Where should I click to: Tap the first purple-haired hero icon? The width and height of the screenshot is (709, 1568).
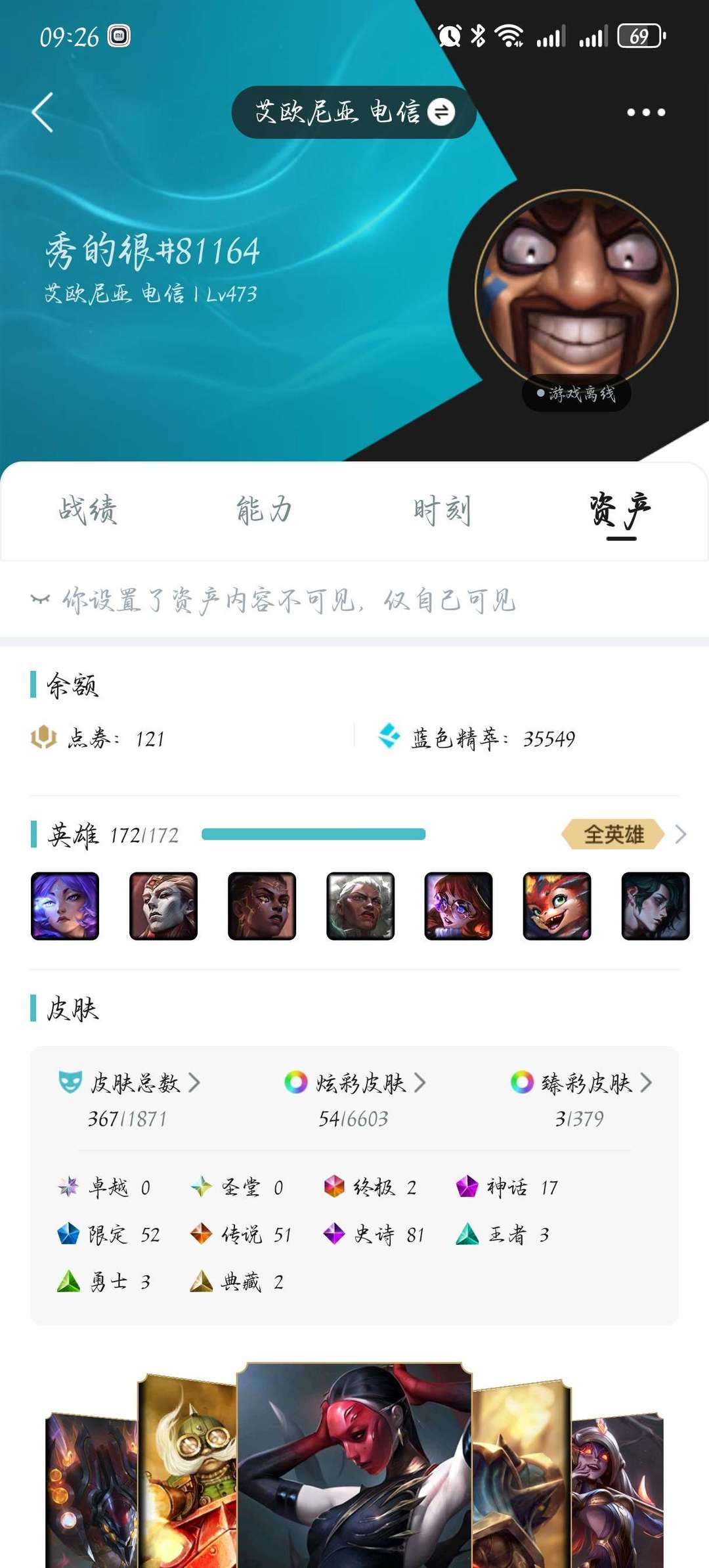coord(65,906)
